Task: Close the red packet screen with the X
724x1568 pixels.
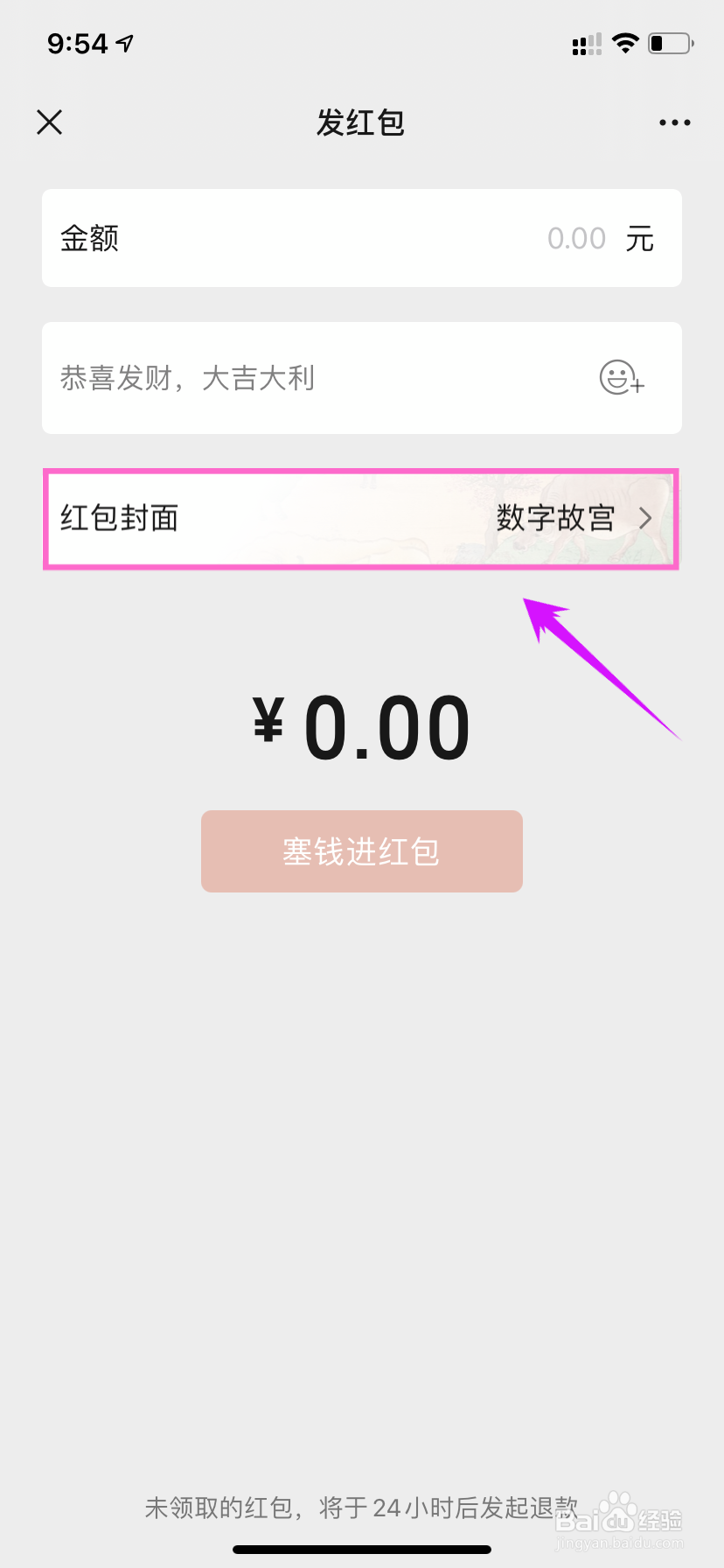Action: pyautogui.click(x=50, y=122)
